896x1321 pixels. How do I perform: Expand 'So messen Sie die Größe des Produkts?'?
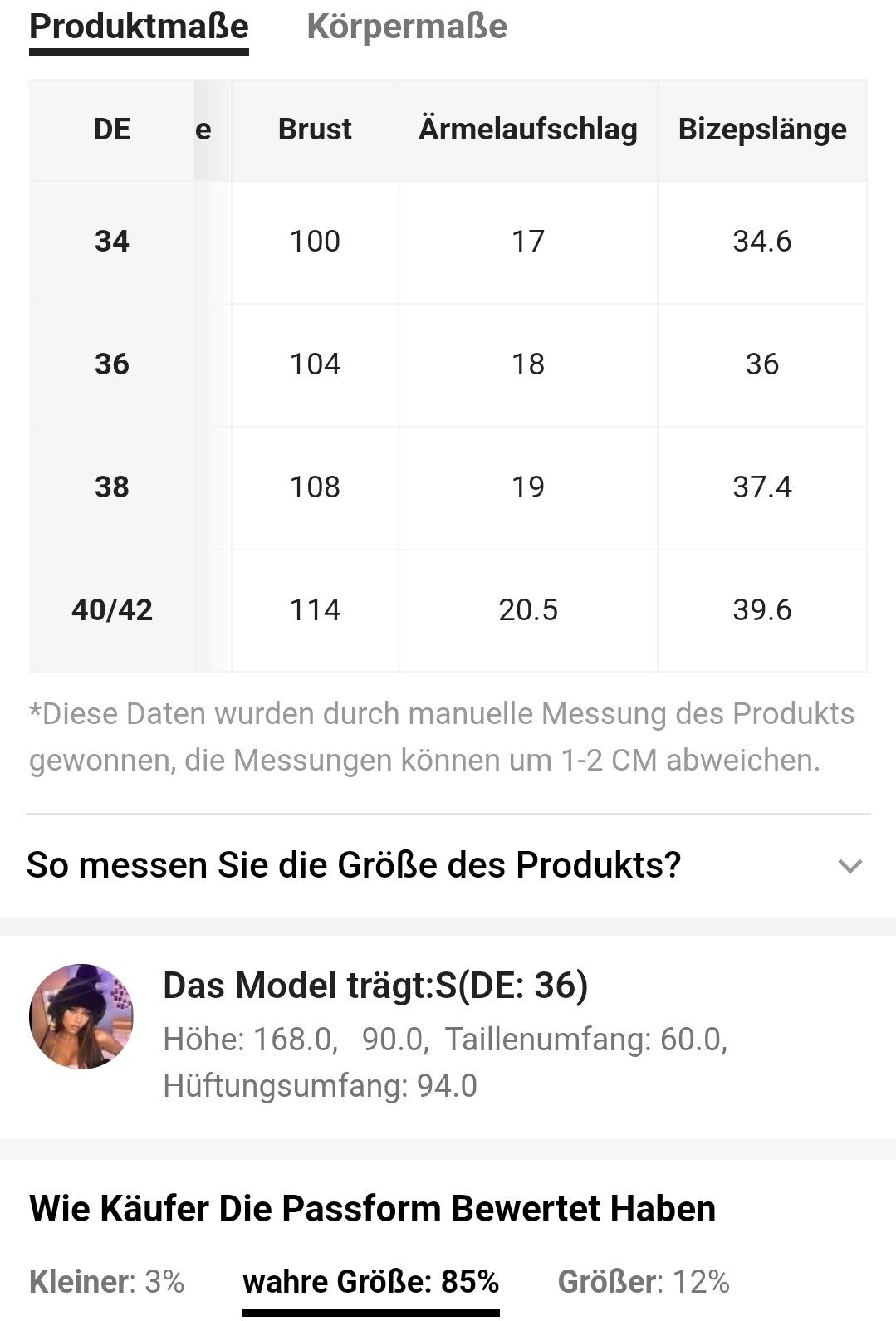(849, 866)
